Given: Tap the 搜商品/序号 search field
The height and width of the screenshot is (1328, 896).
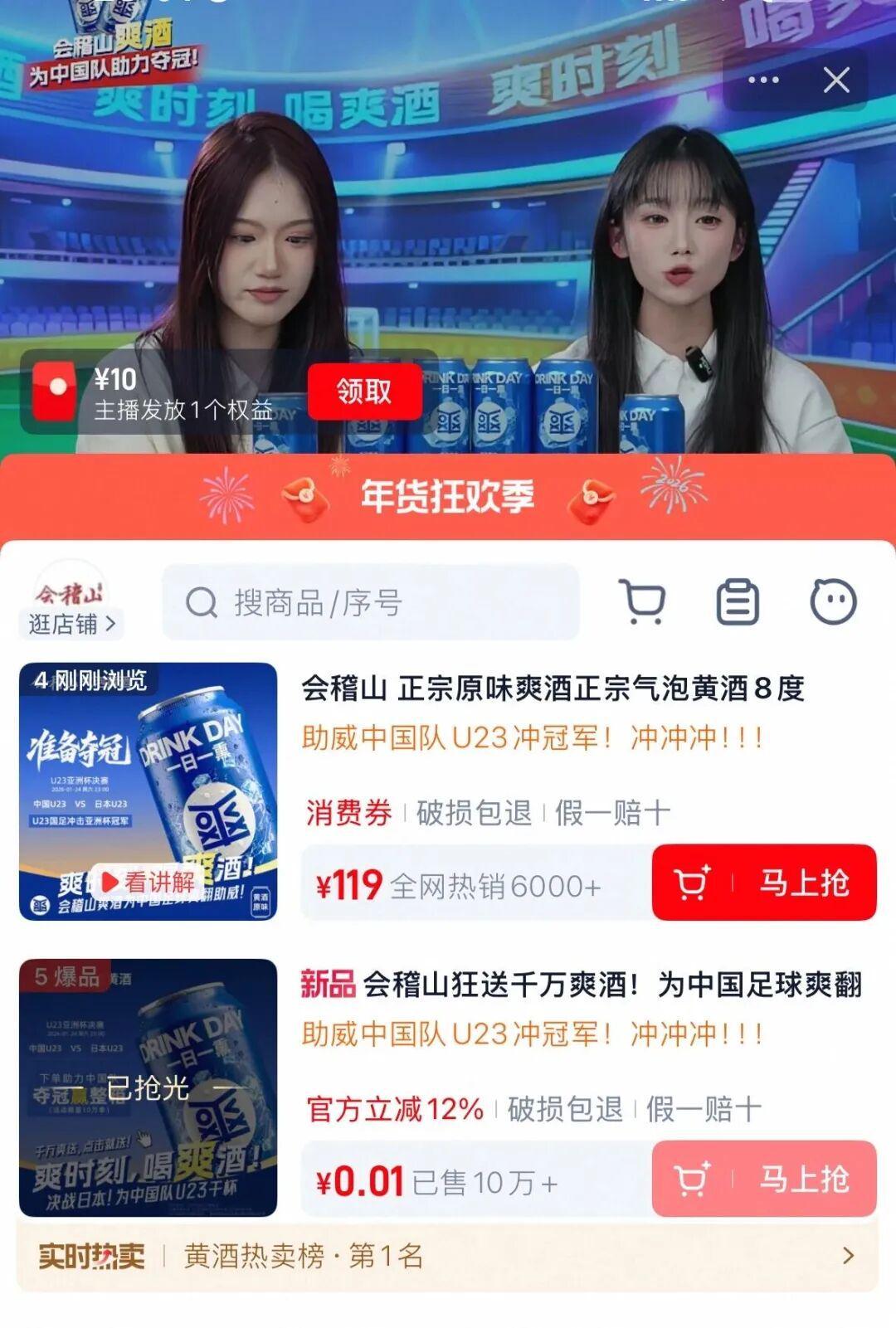Looking at the screenshot, I should (x=370, y=602).
